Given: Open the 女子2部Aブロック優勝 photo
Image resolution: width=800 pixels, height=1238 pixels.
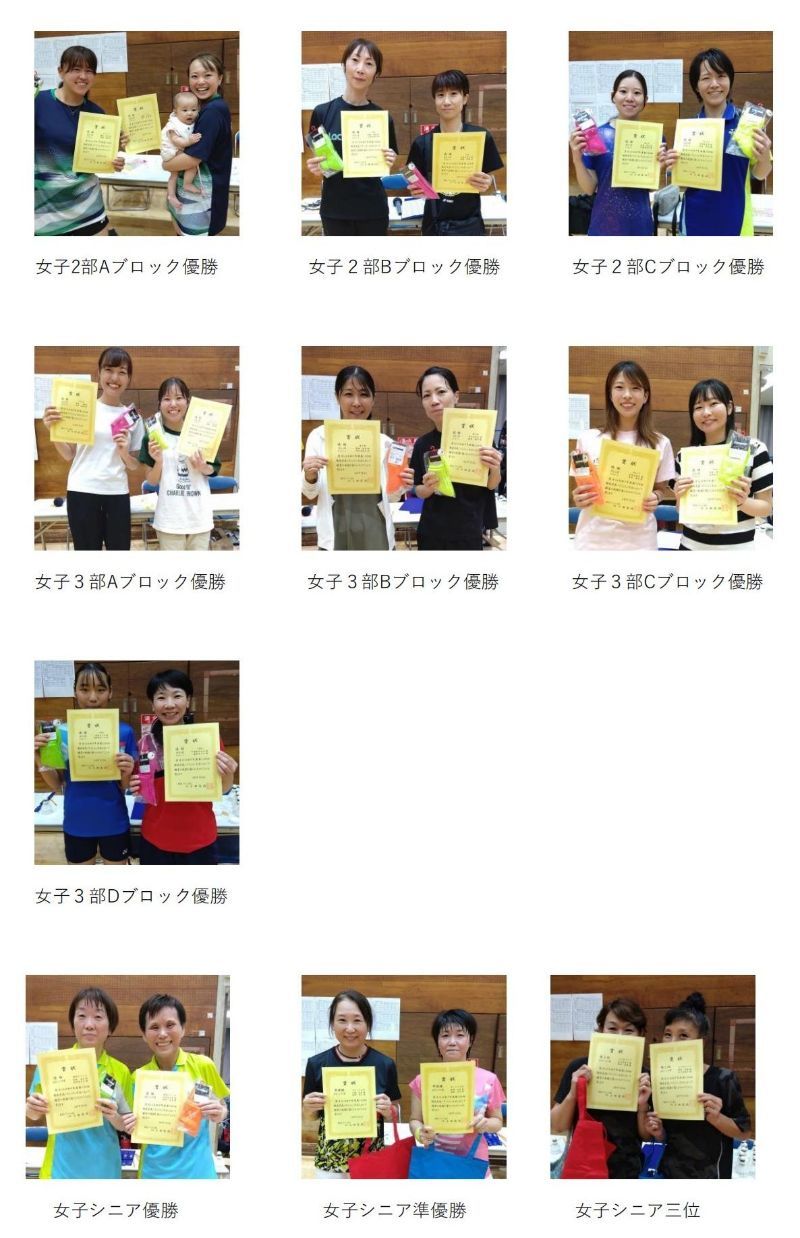Looking at the screenshot, I should (136, 133).
